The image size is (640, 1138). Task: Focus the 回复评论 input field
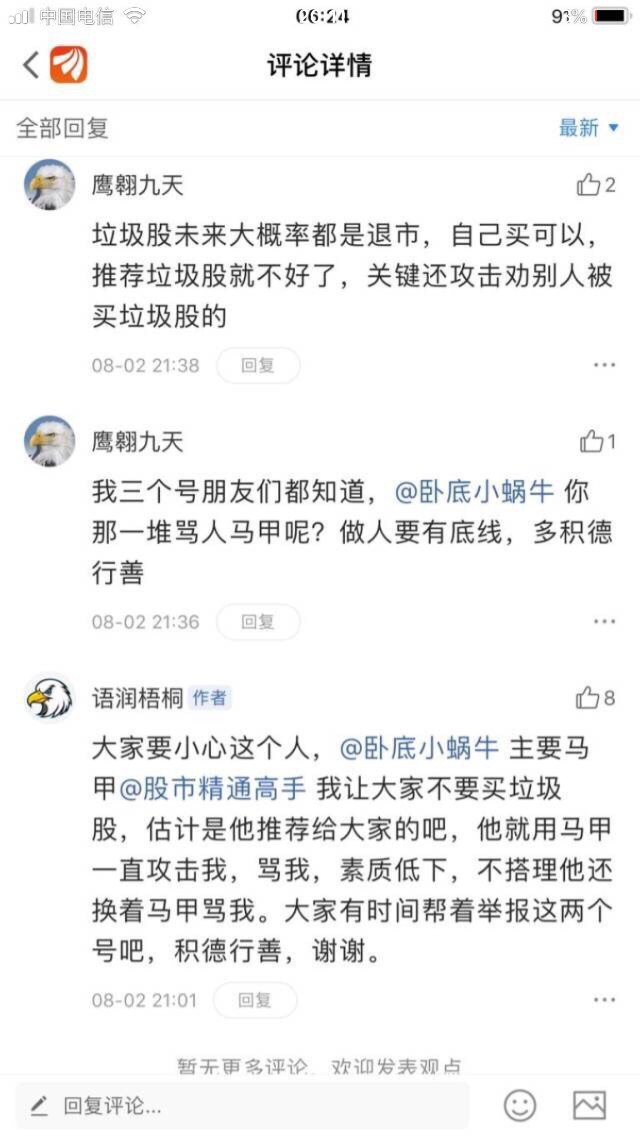tap(240, 1106)
